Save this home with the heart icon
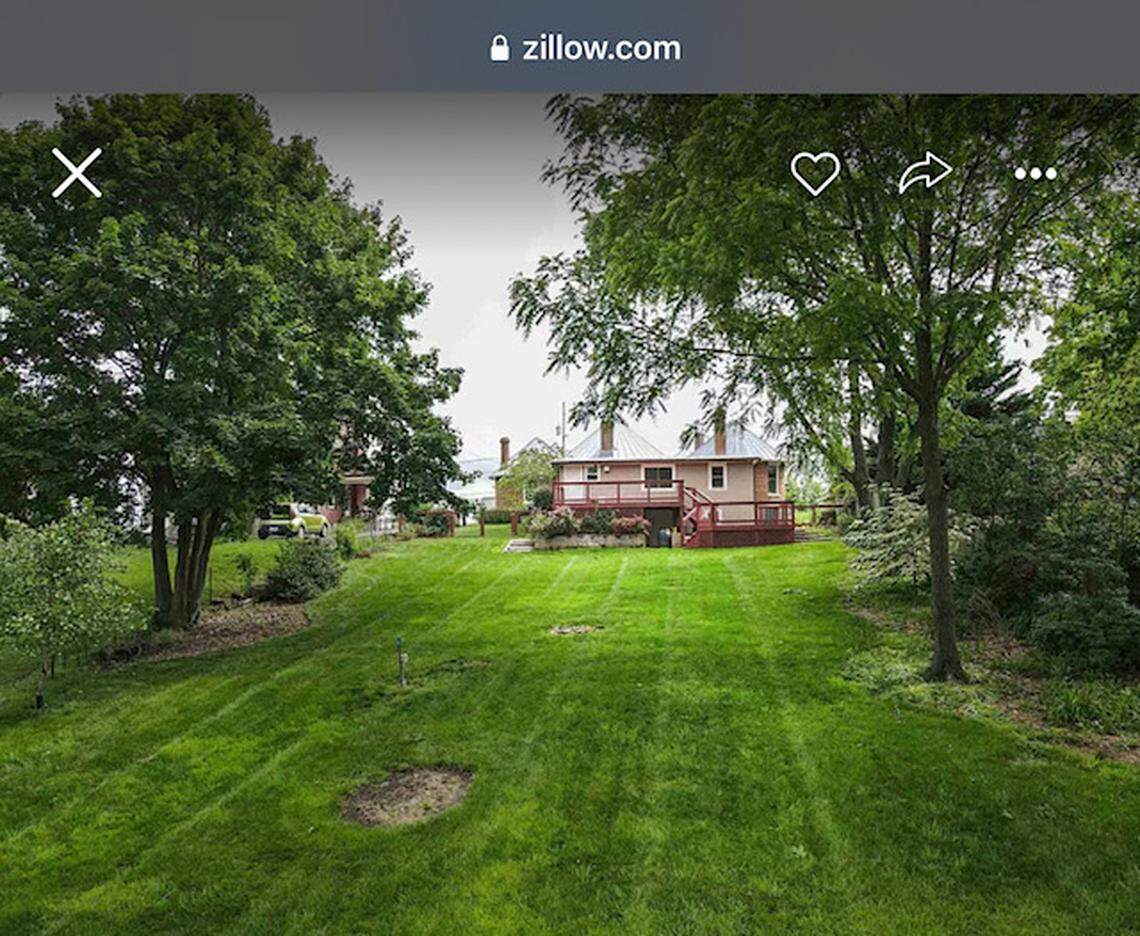The width and height of the screenshot is (1140, 936). 815,173
